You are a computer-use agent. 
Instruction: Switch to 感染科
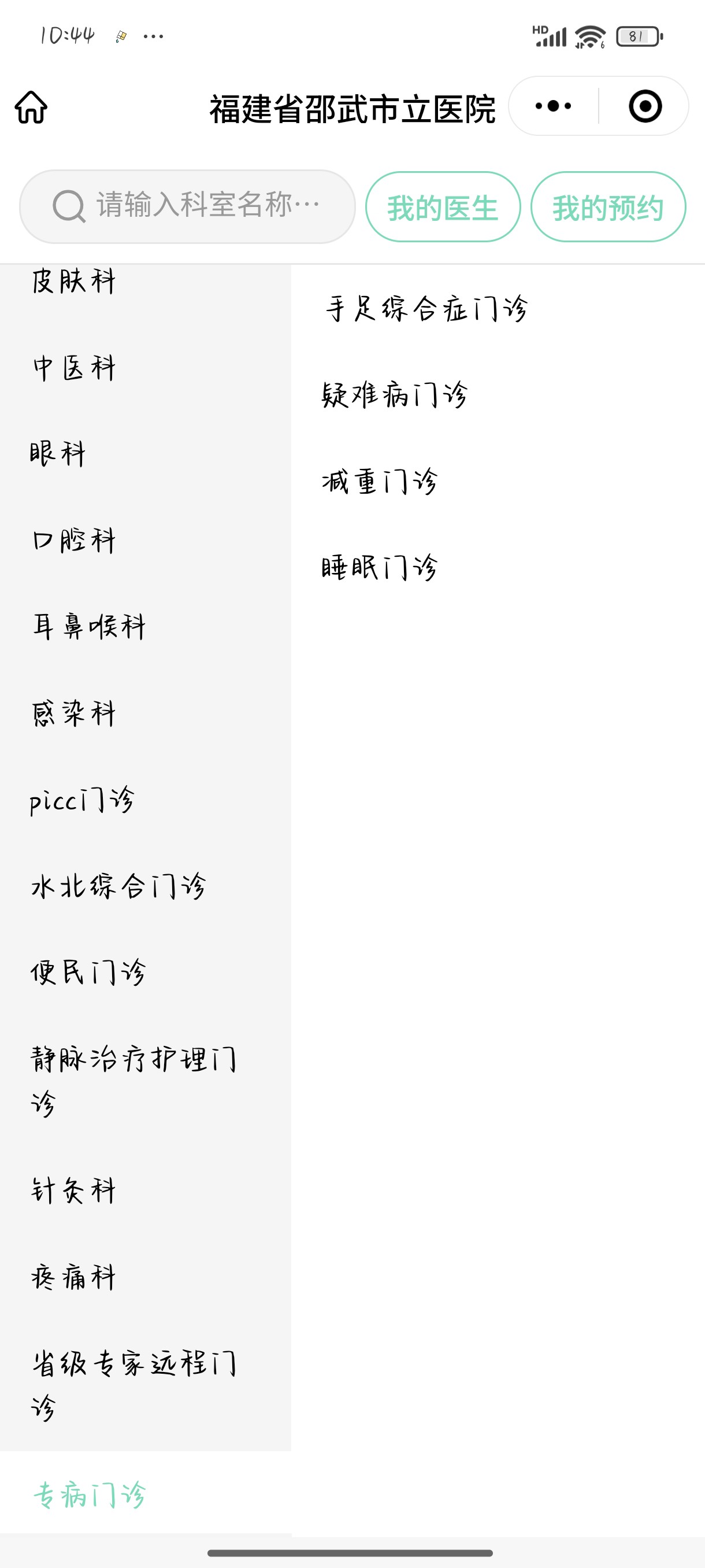coord(74,713)
